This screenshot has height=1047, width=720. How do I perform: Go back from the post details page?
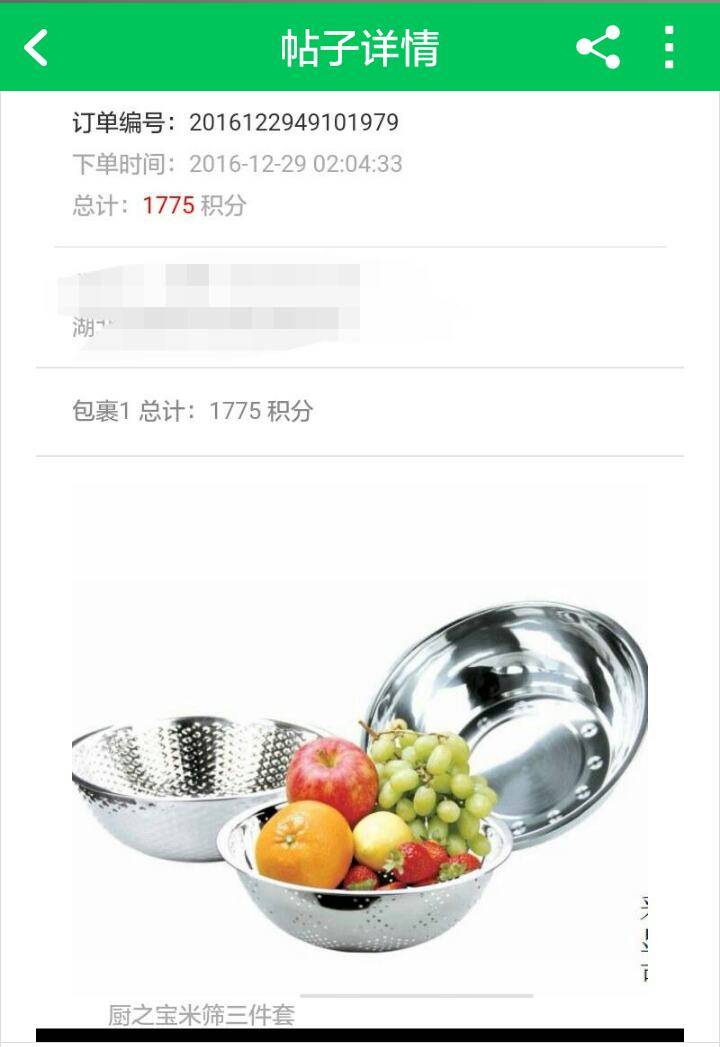click(36, 47)
